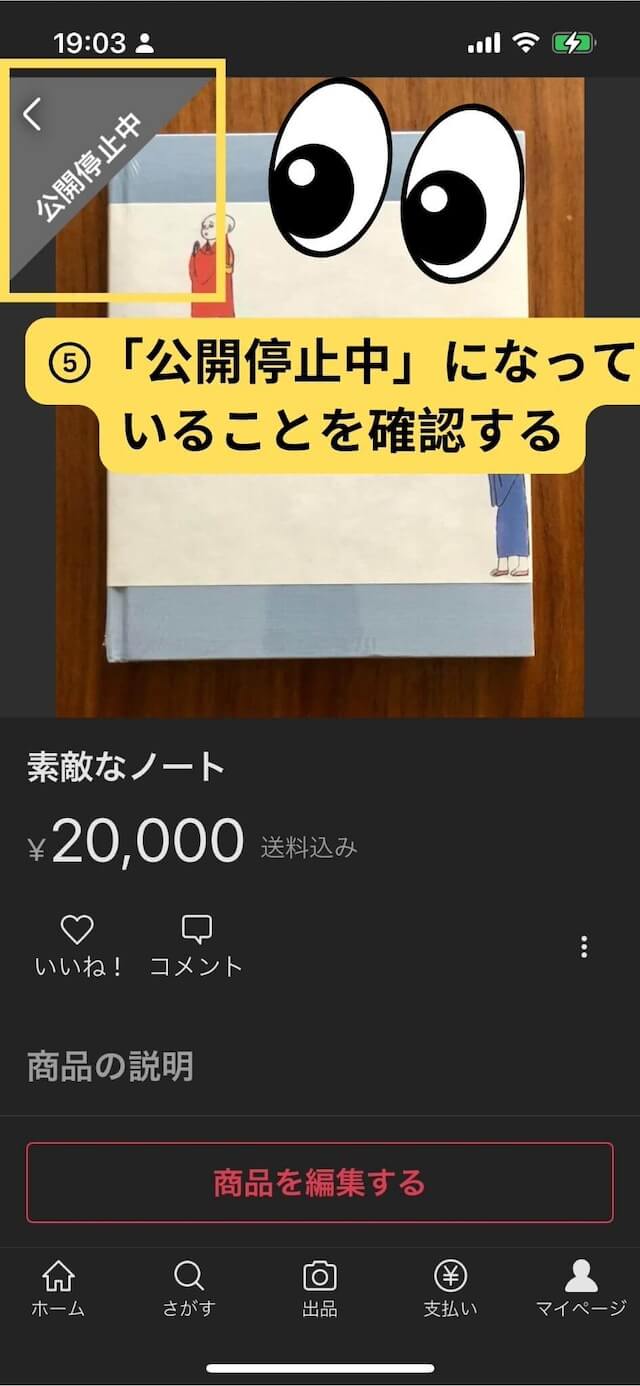
Task: Go to the 支払い tab
Action: 450,1288
